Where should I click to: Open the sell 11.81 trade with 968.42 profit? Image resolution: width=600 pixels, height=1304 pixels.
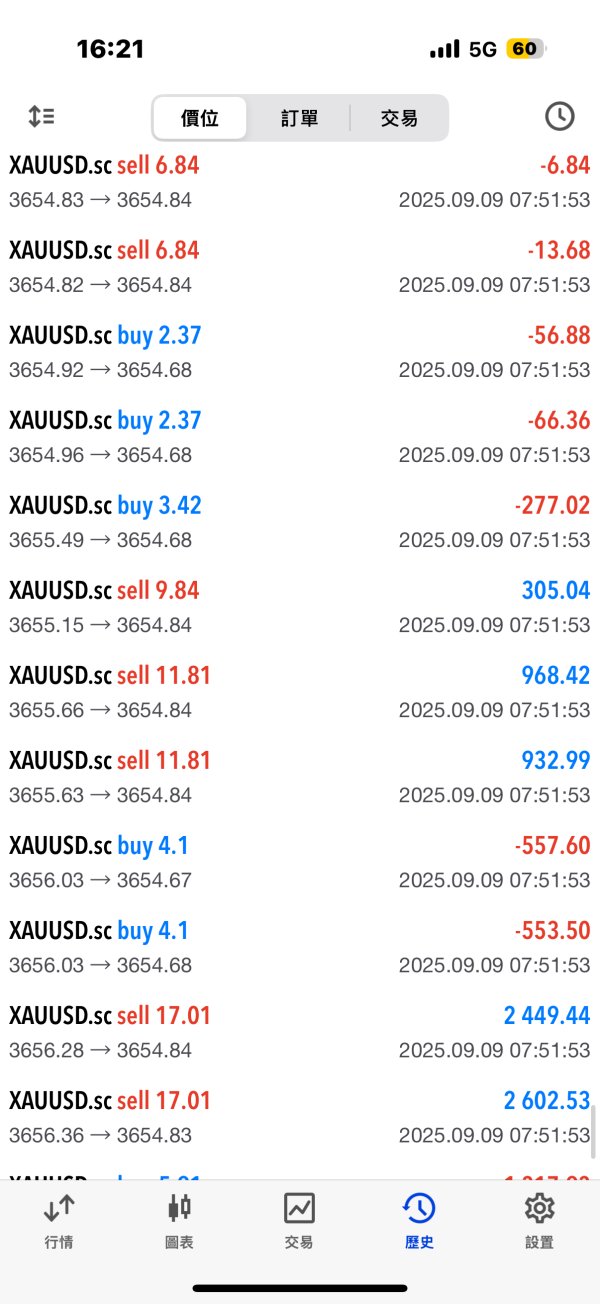tap(300, 692)
